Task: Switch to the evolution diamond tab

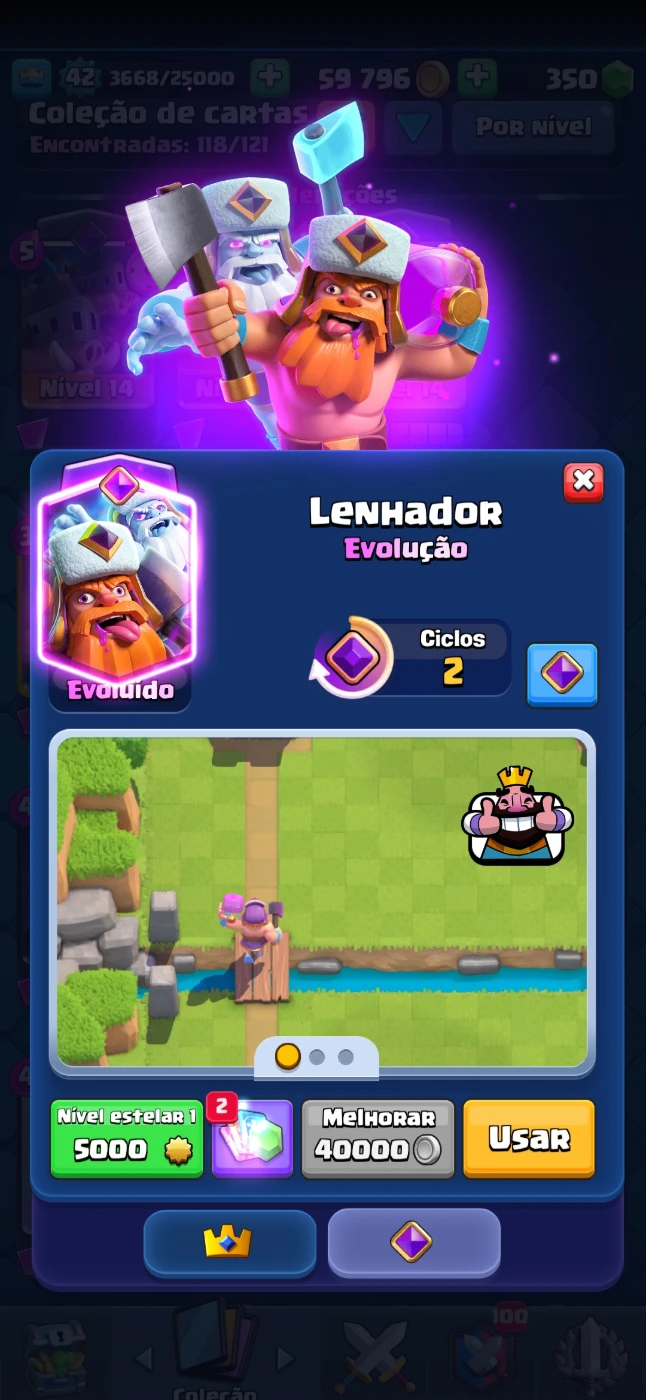Action: tap(413, 1242)
